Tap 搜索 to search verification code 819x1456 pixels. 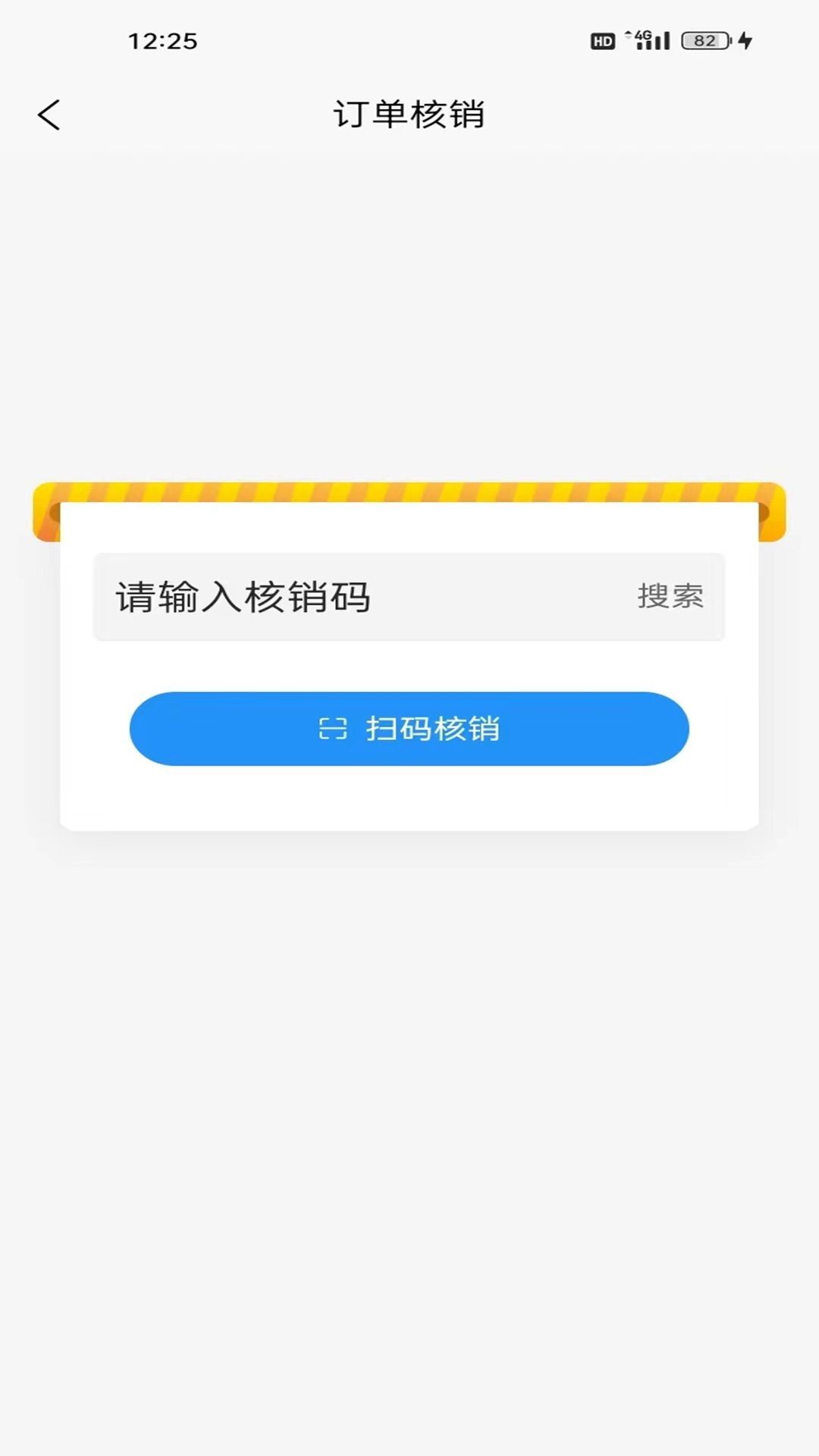coord(670,598)
